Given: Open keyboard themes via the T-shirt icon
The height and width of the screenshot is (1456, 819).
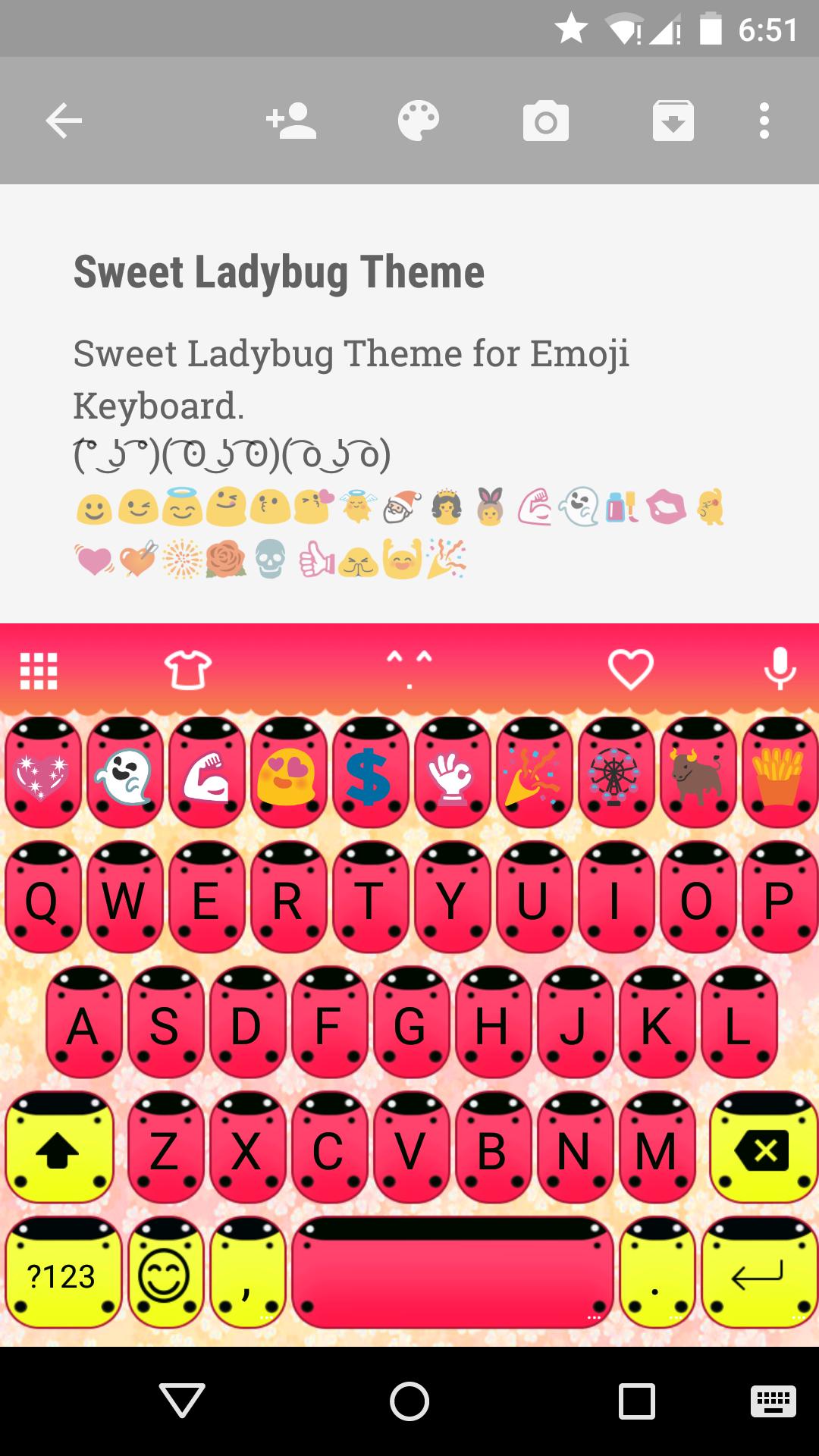Looking at the screenshot, I should pos(188,670).
